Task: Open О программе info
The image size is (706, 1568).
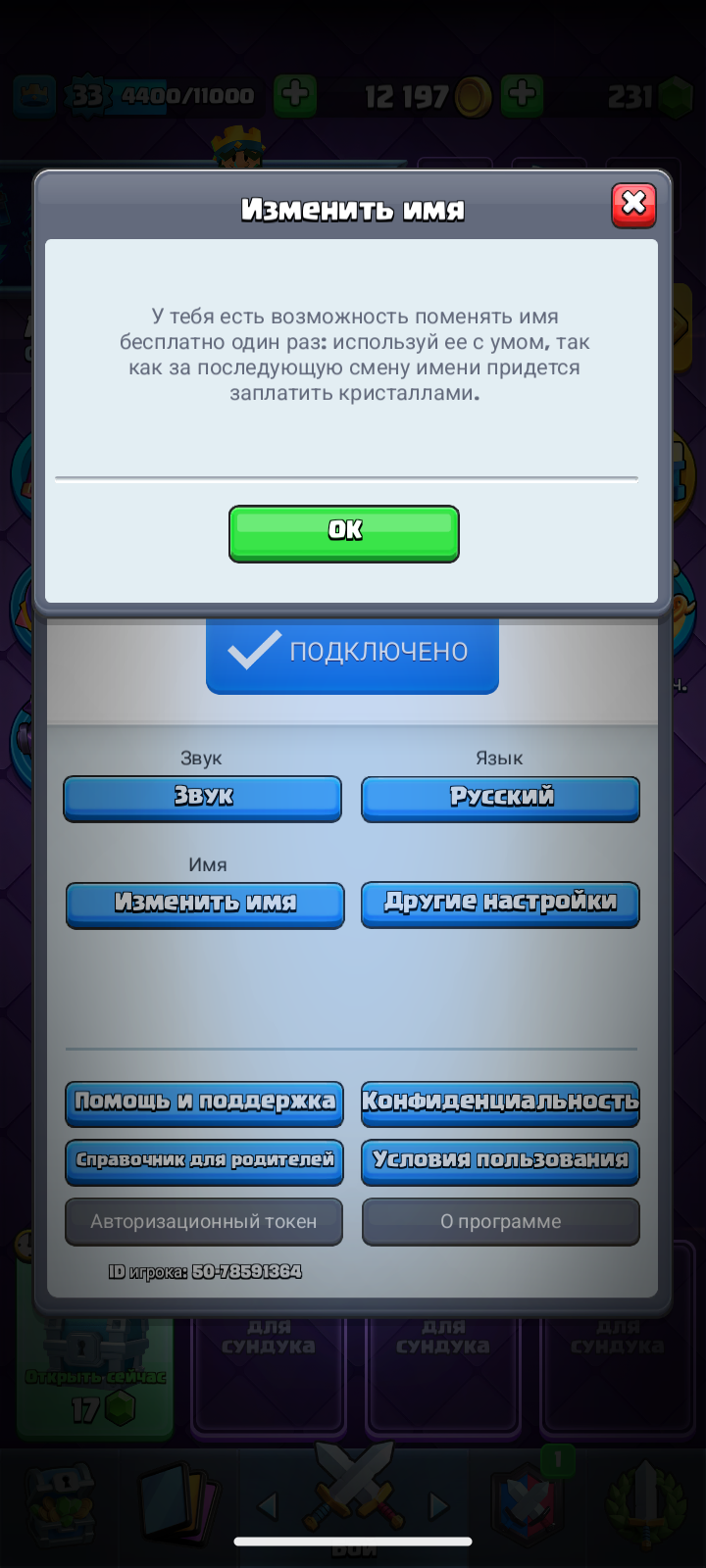Action: (501, 1222)
